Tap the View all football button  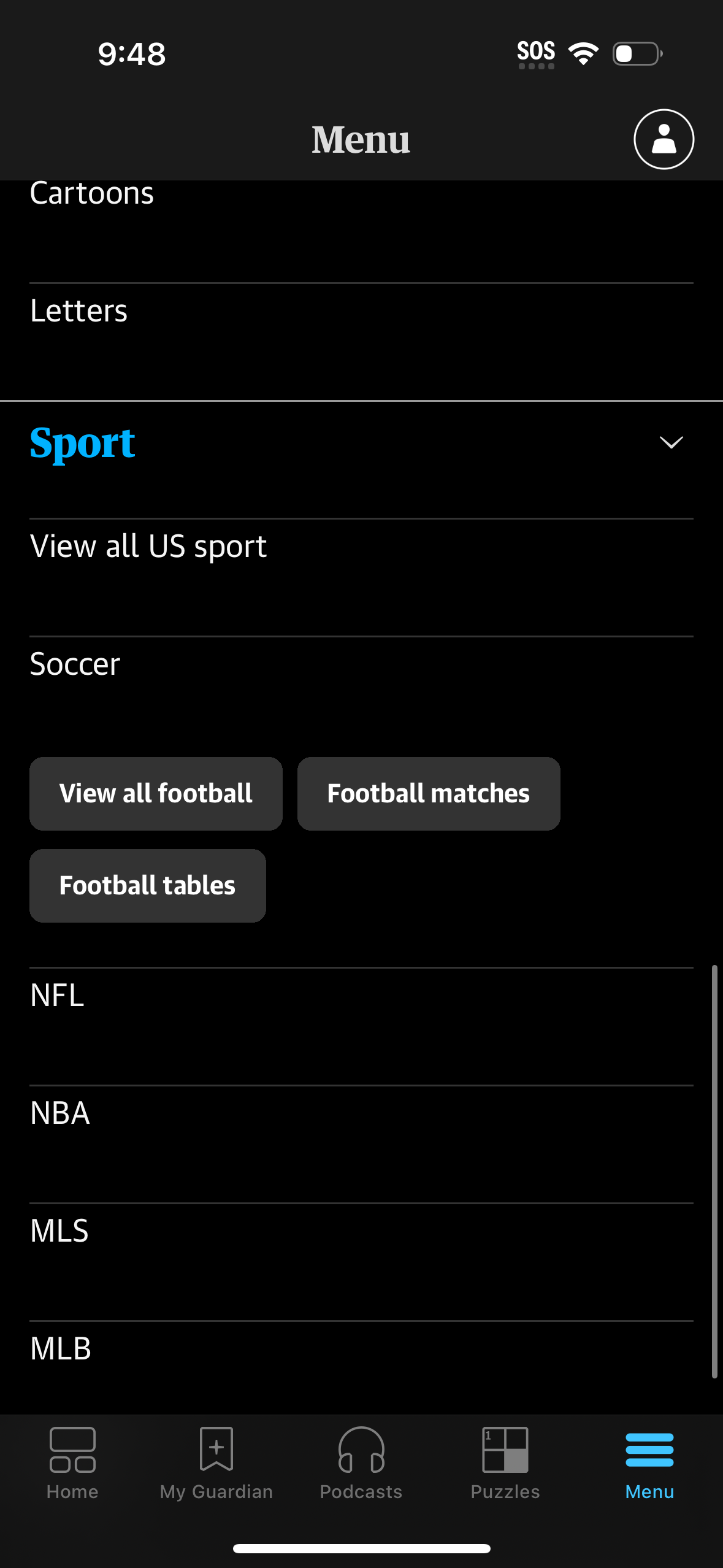click(156, 793)
